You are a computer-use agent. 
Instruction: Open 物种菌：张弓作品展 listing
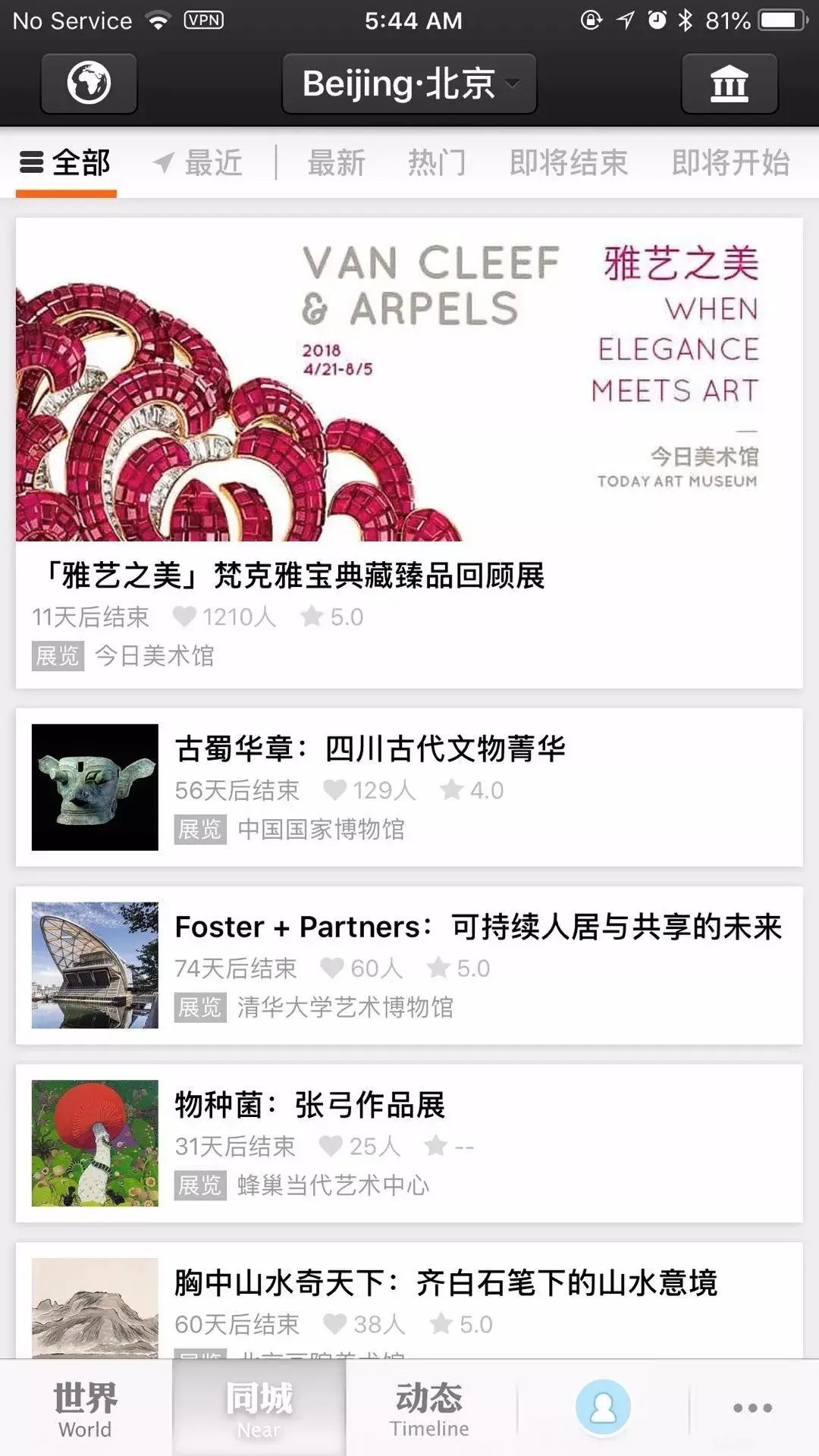pyautogui.click(x=409, y=1143)
